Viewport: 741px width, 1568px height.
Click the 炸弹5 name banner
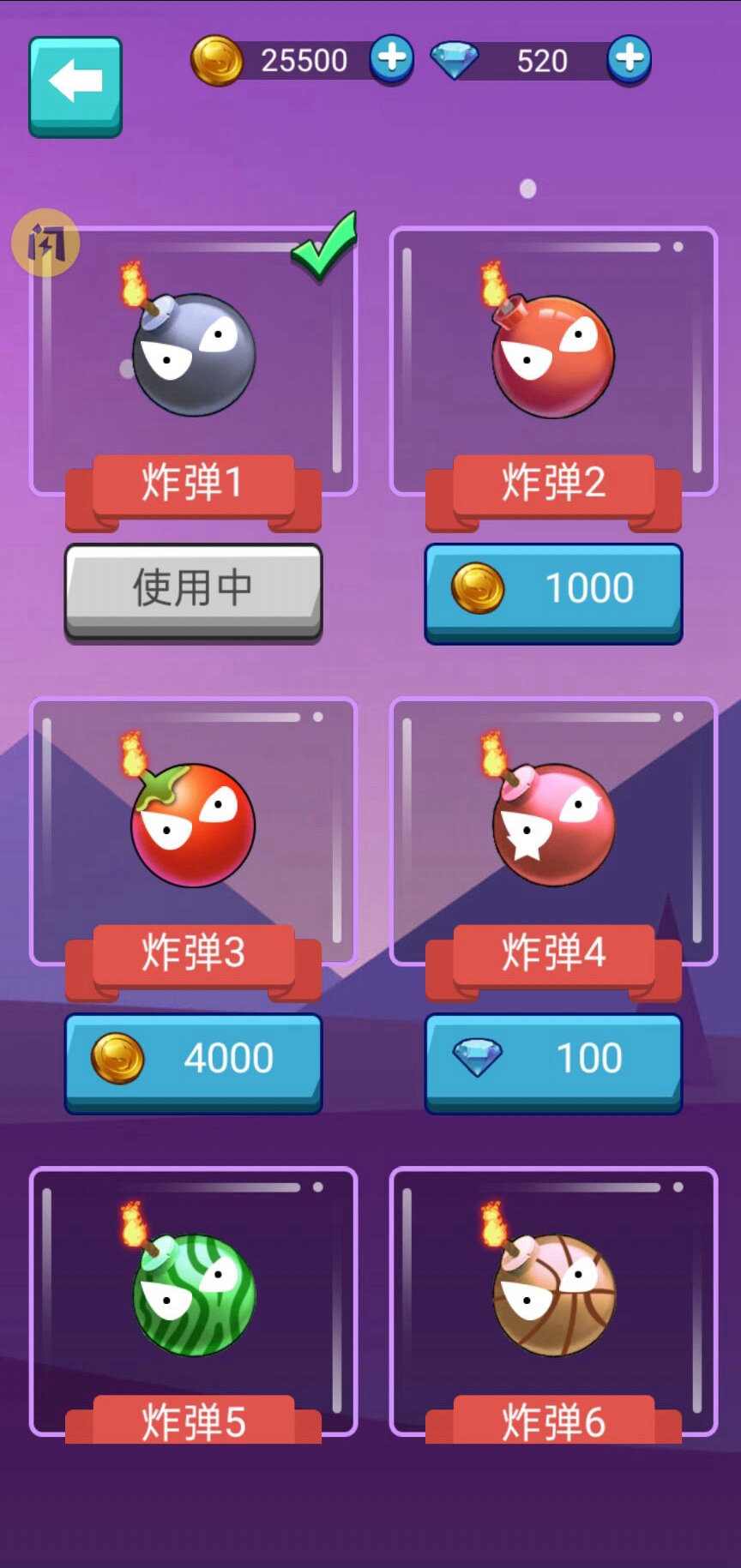(193, 1421)
